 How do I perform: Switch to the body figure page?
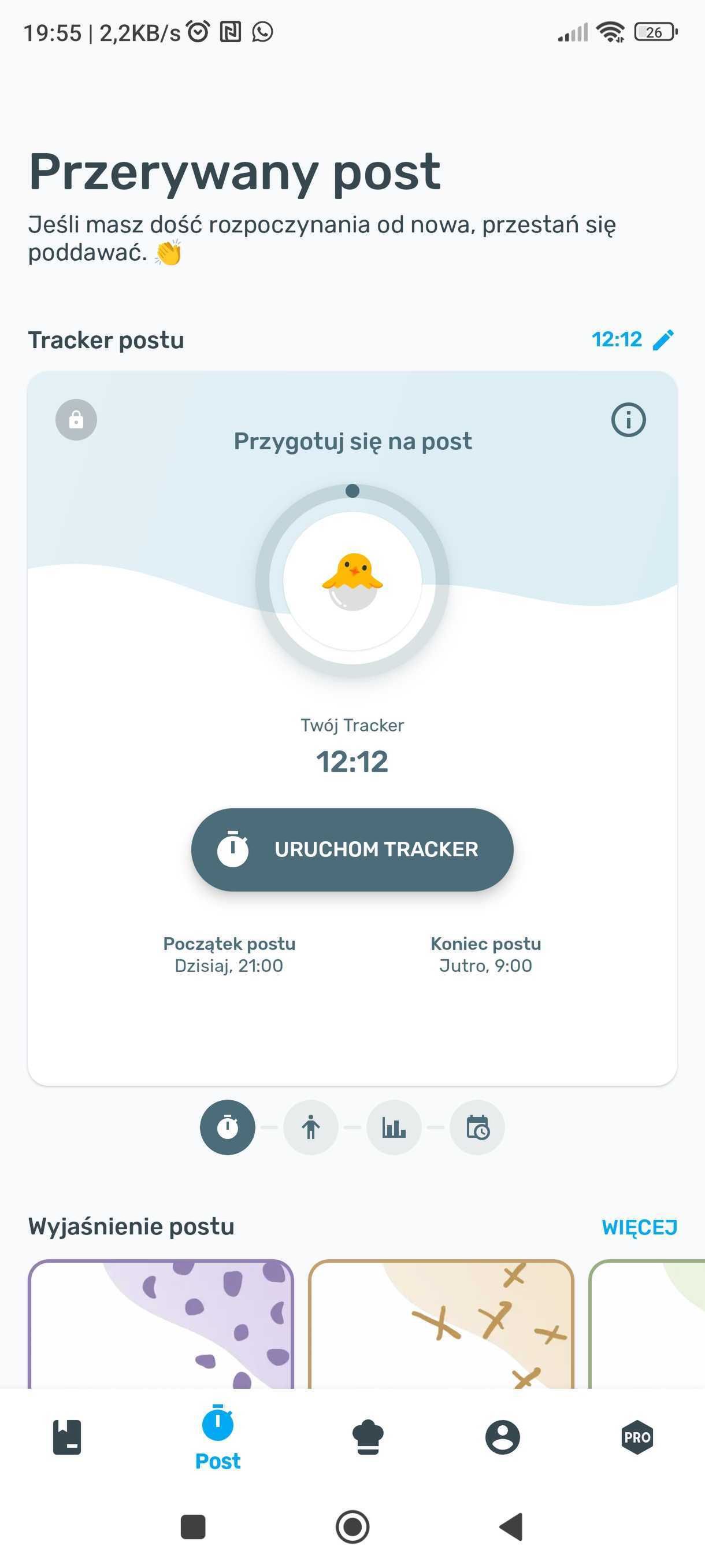tap(311, 1127)
